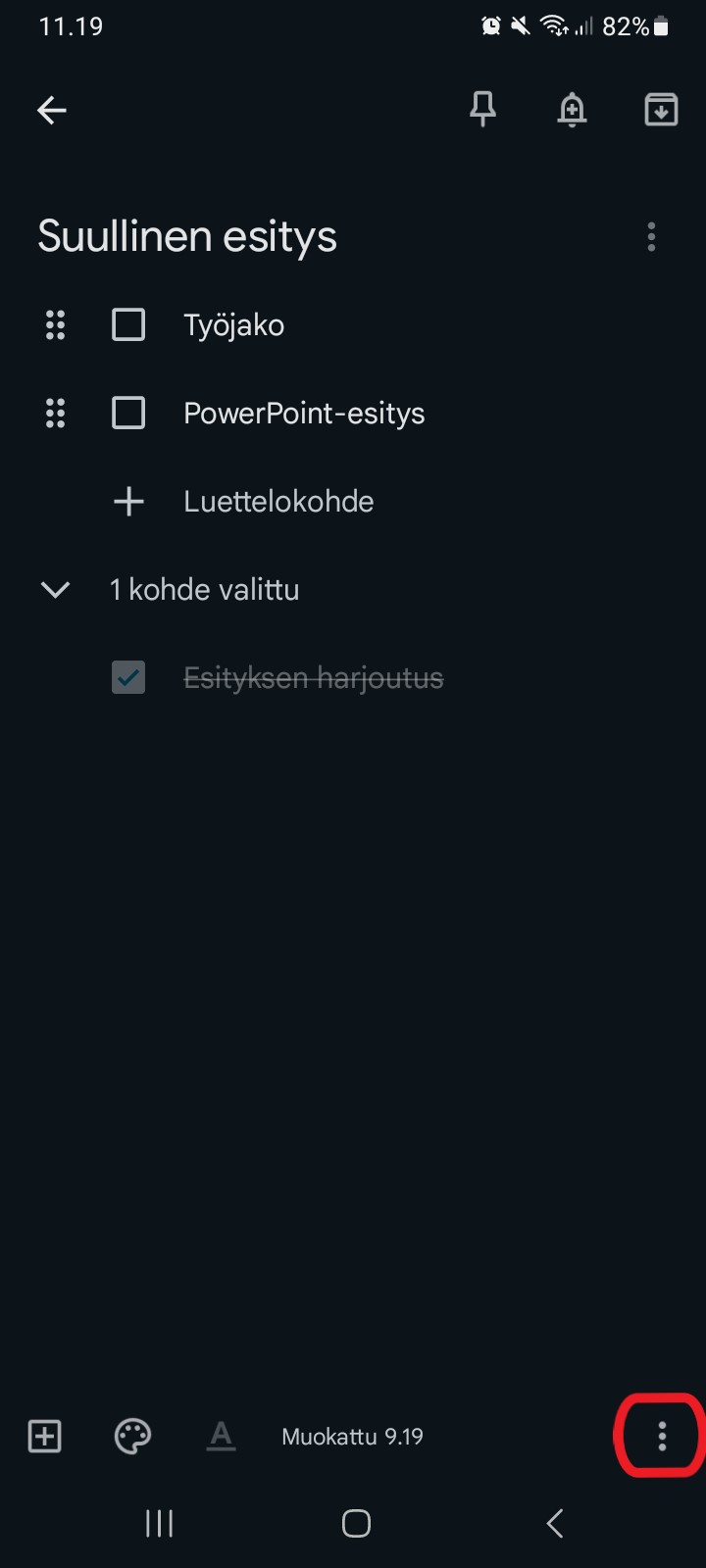Add a reminder with the bell icon
The width and height of the screenshot is (706, 1568).
[572, 110]
